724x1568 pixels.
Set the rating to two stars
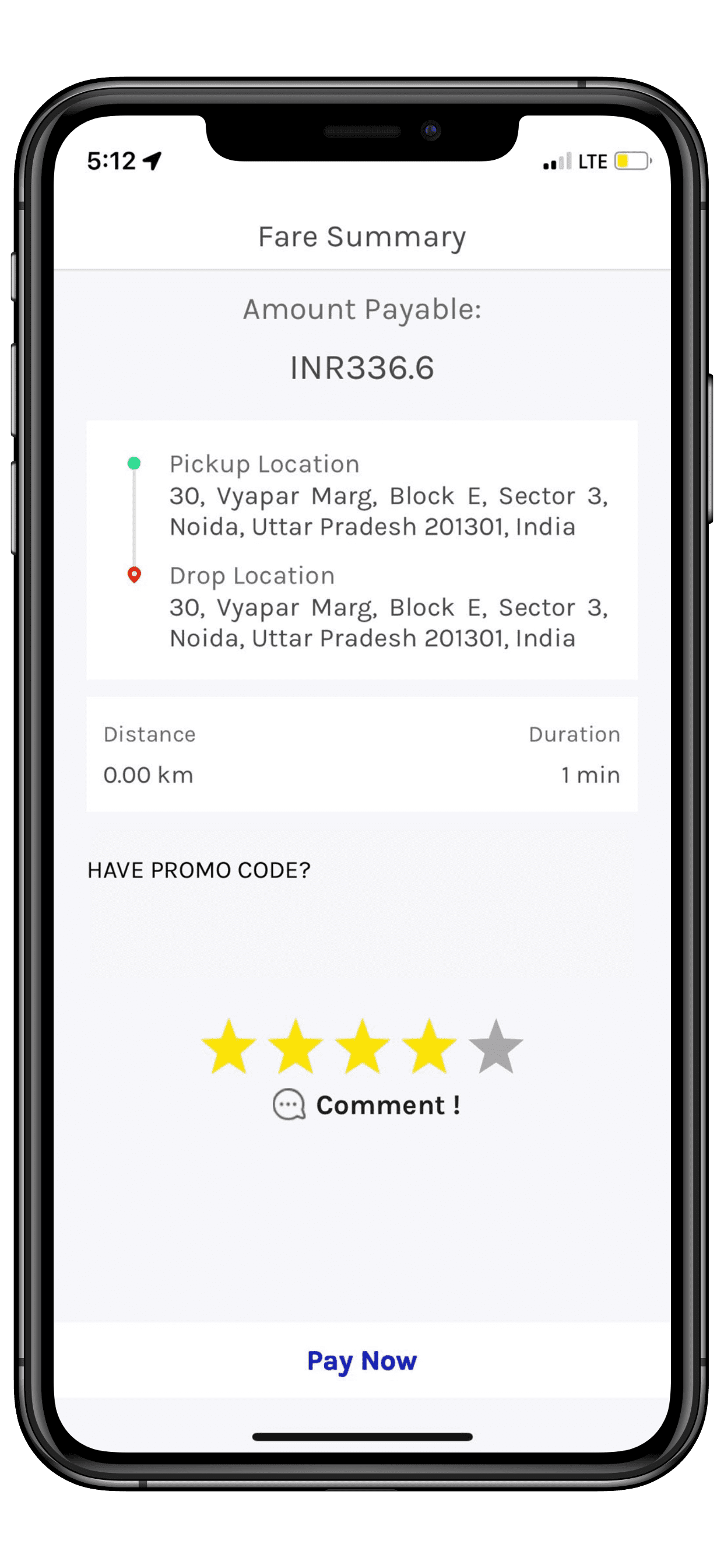pyautogui.click(x=296, y=1046)
